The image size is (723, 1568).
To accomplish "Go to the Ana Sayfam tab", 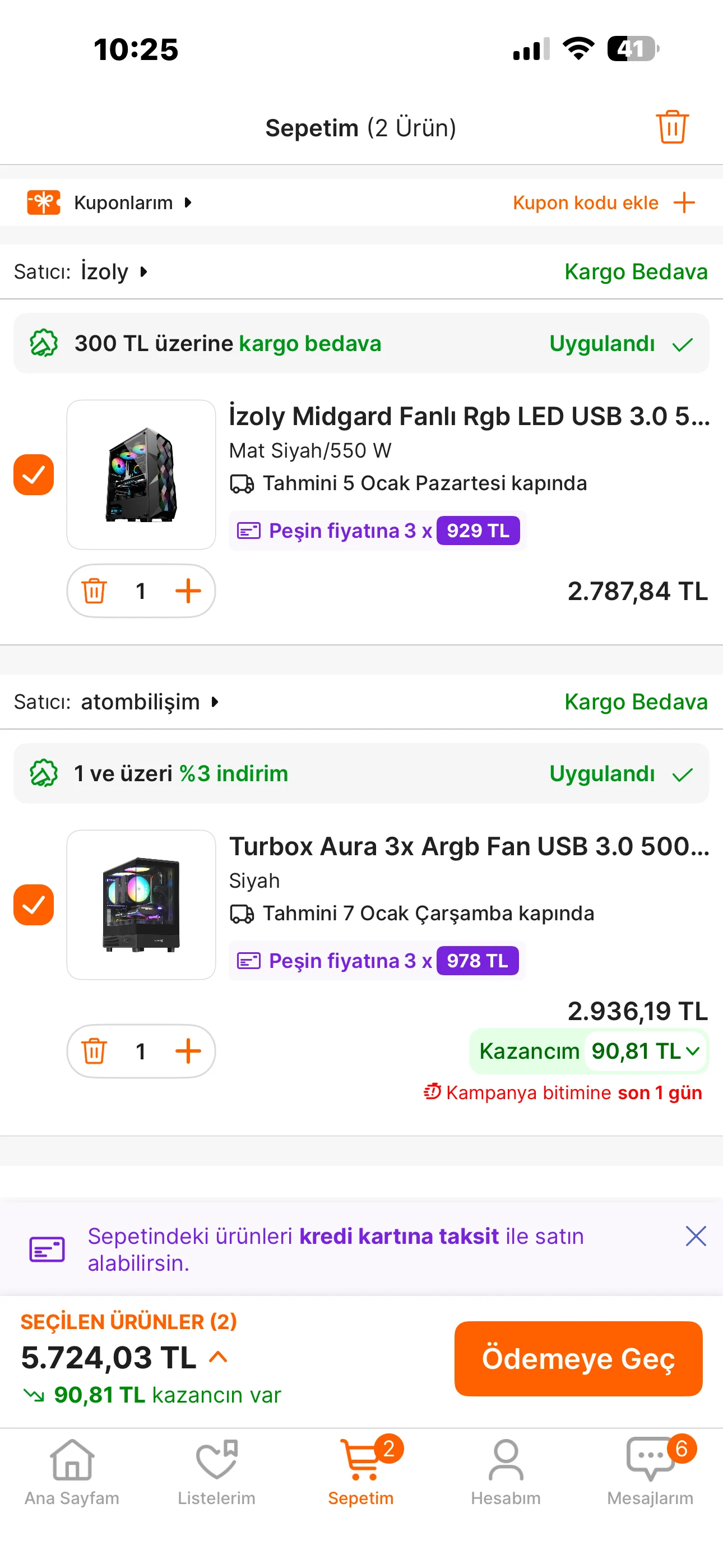I will pyautogui.click(x=72, y=1470).
